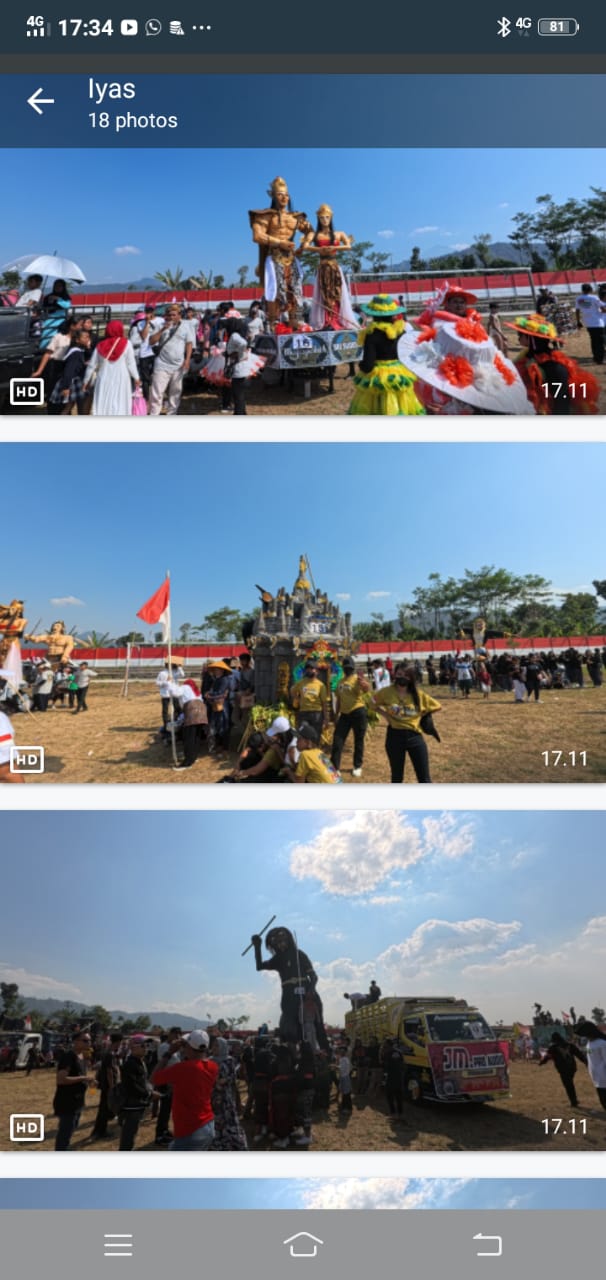606x1280 pixels.
Task: Open the system recent apps menu
Action: (118, 1244)
